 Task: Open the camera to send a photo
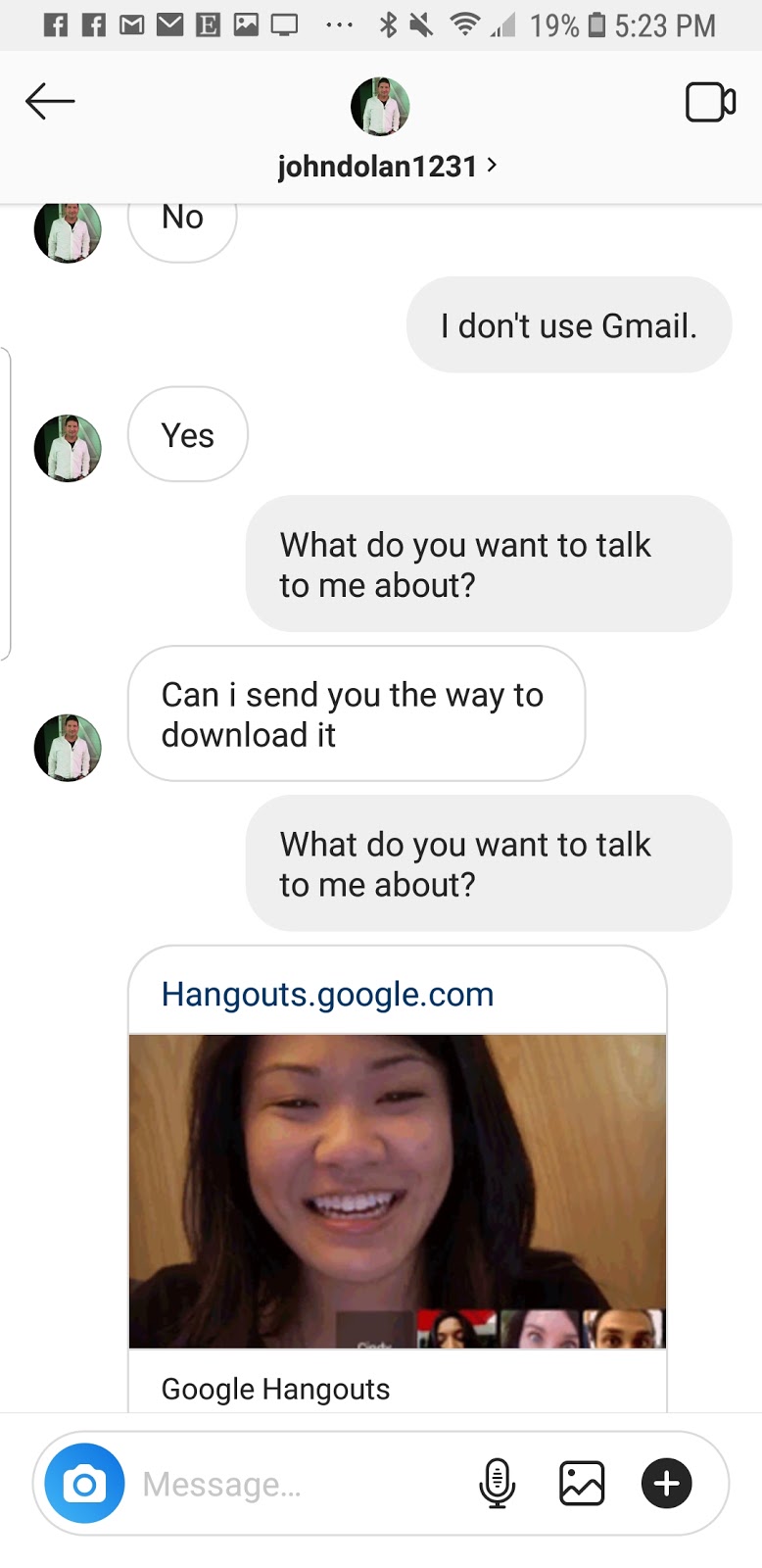tap(85, 1484)
